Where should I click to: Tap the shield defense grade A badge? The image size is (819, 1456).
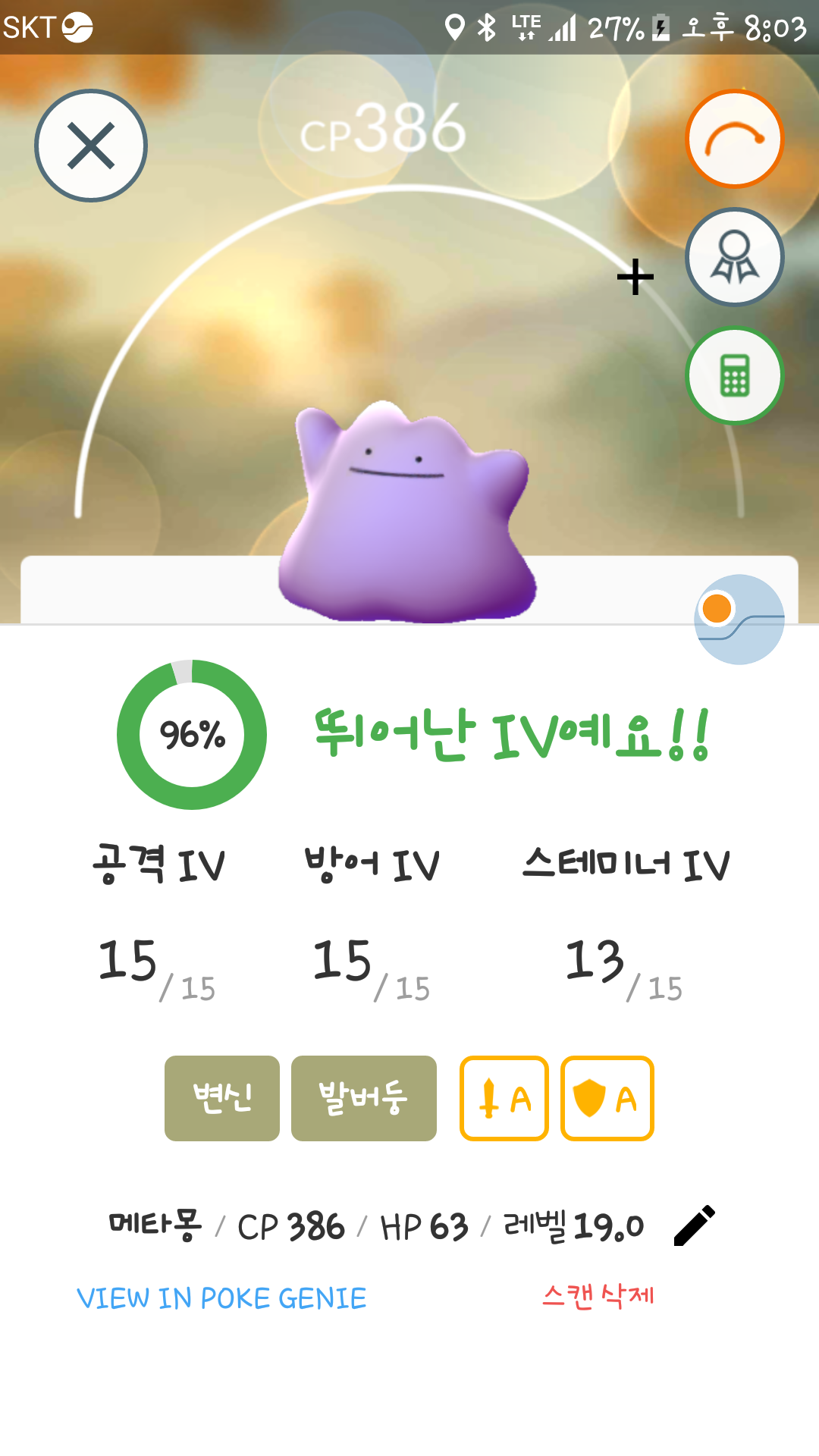pos(607,1098)
